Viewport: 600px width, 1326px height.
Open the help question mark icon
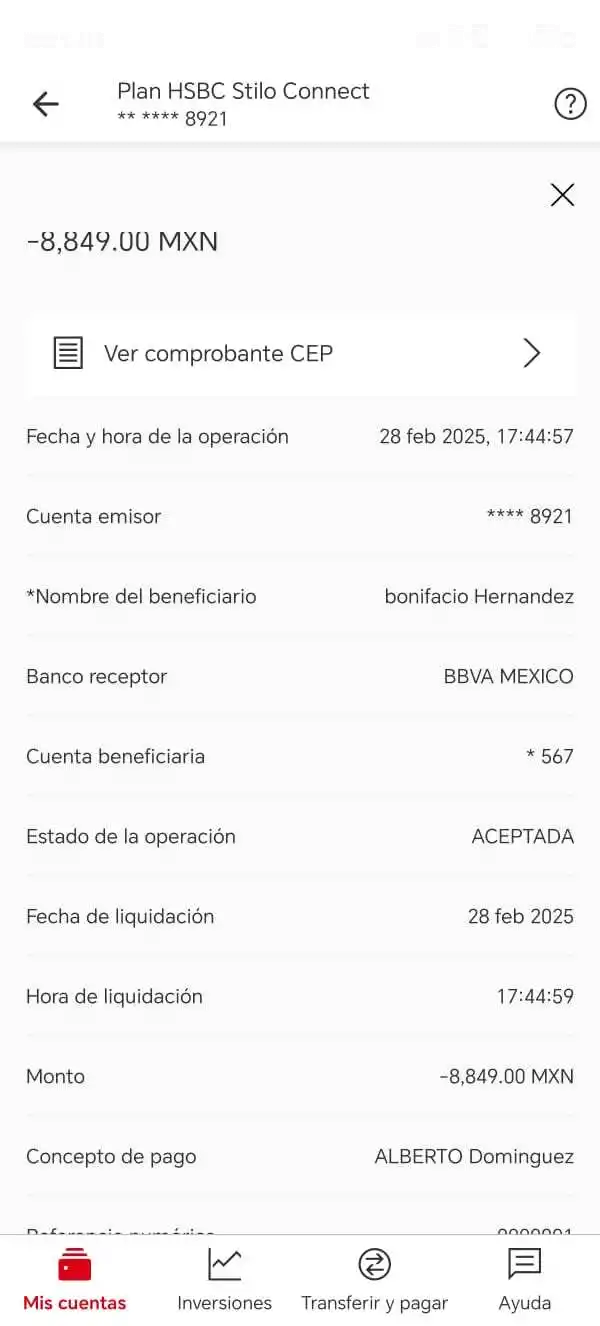(x=570, y=104)
